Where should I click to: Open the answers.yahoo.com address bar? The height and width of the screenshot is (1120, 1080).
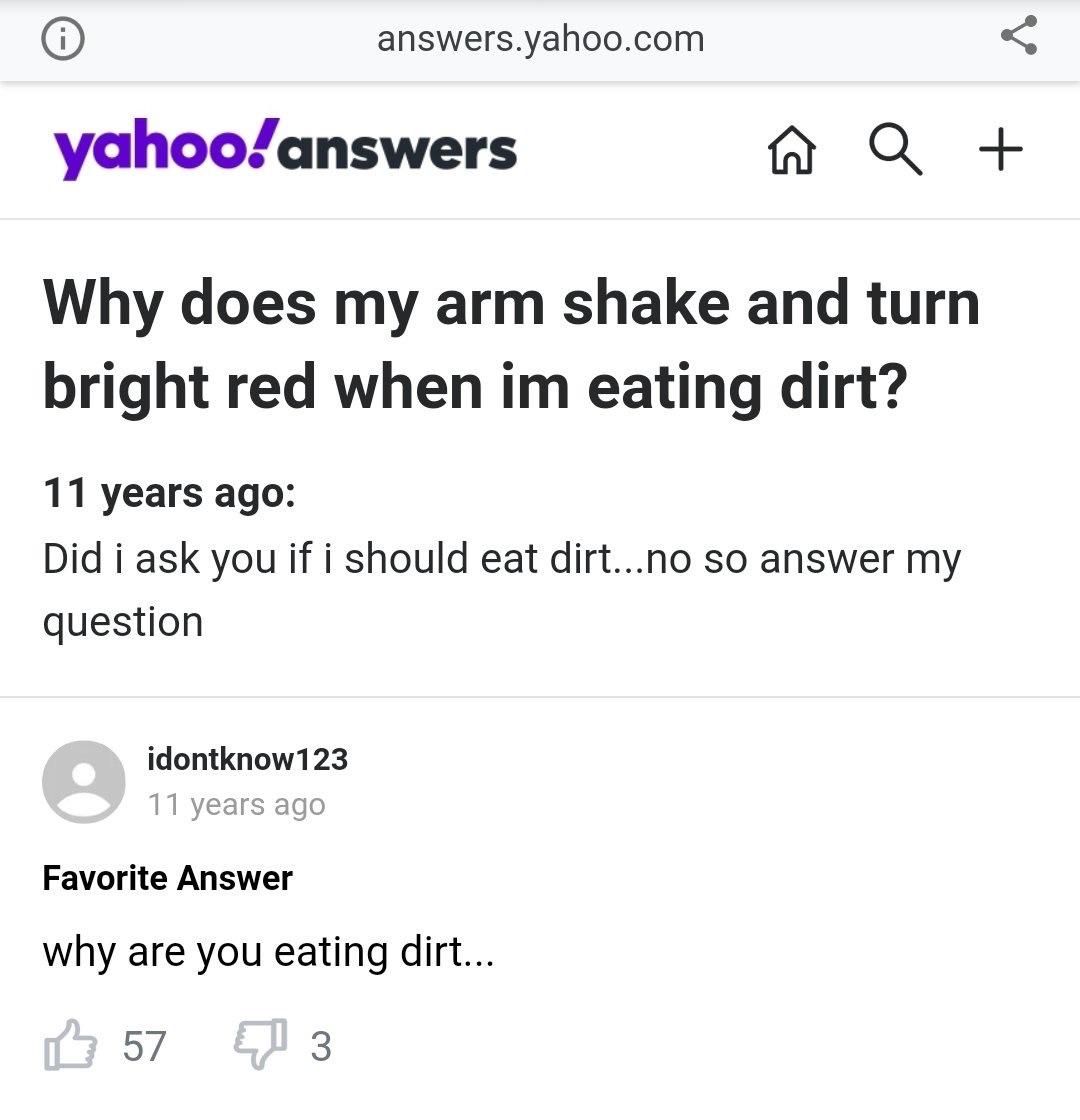point(540,39)
